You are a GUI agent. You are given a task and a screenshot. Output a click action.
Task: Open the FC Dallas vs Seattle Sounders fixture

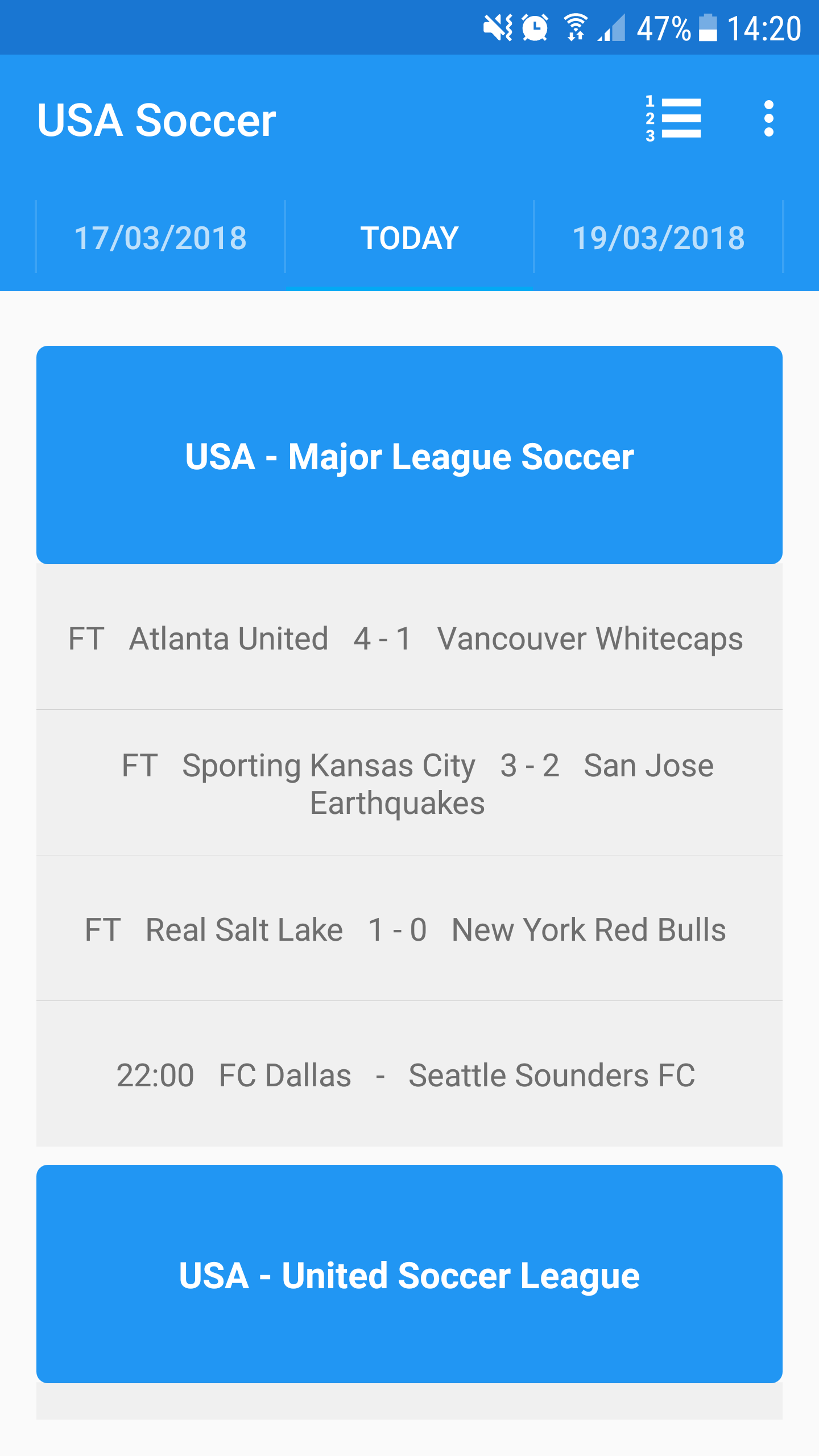pos(409,1074)
